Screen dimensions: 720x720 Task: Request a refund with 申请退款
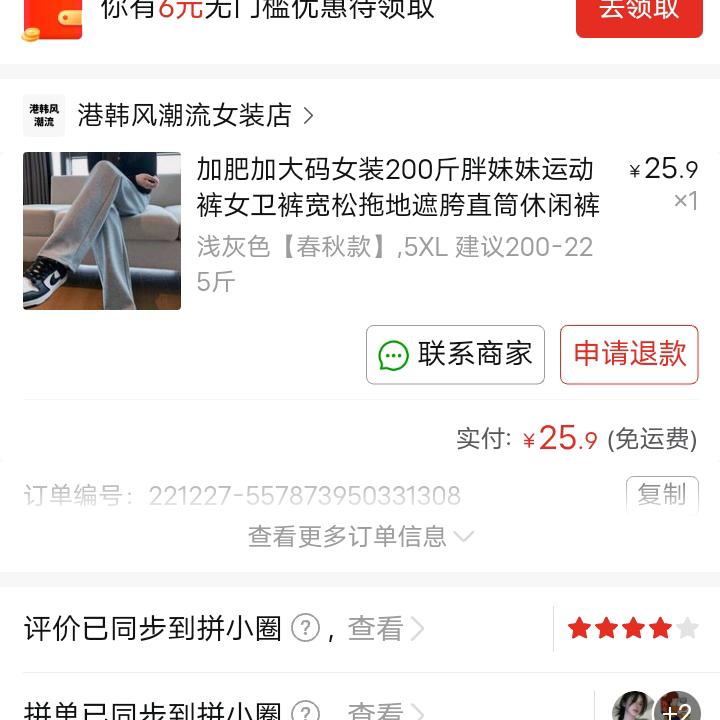(629, 354)
